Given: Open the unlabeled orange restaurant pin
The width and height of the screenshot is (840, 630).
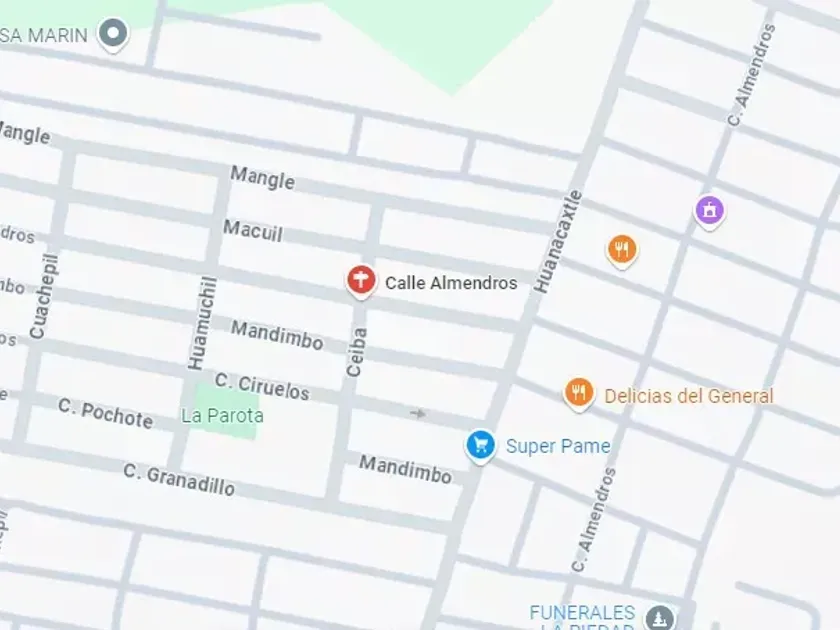Looking at the screenshot, I should (x=622, y=249).
